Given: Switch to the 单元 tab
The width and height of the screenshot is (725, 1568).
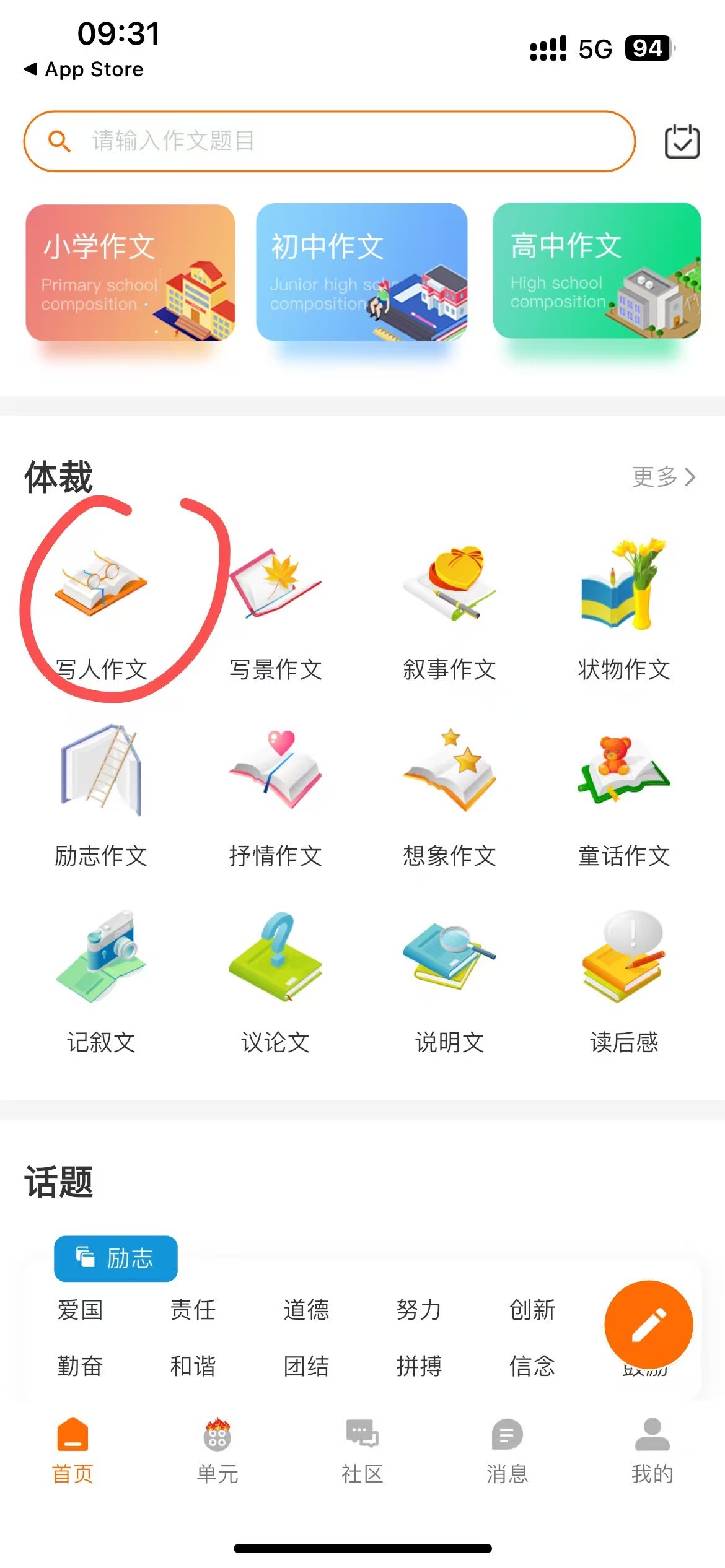Looking at the screenshot, I should coord(217,1450).
